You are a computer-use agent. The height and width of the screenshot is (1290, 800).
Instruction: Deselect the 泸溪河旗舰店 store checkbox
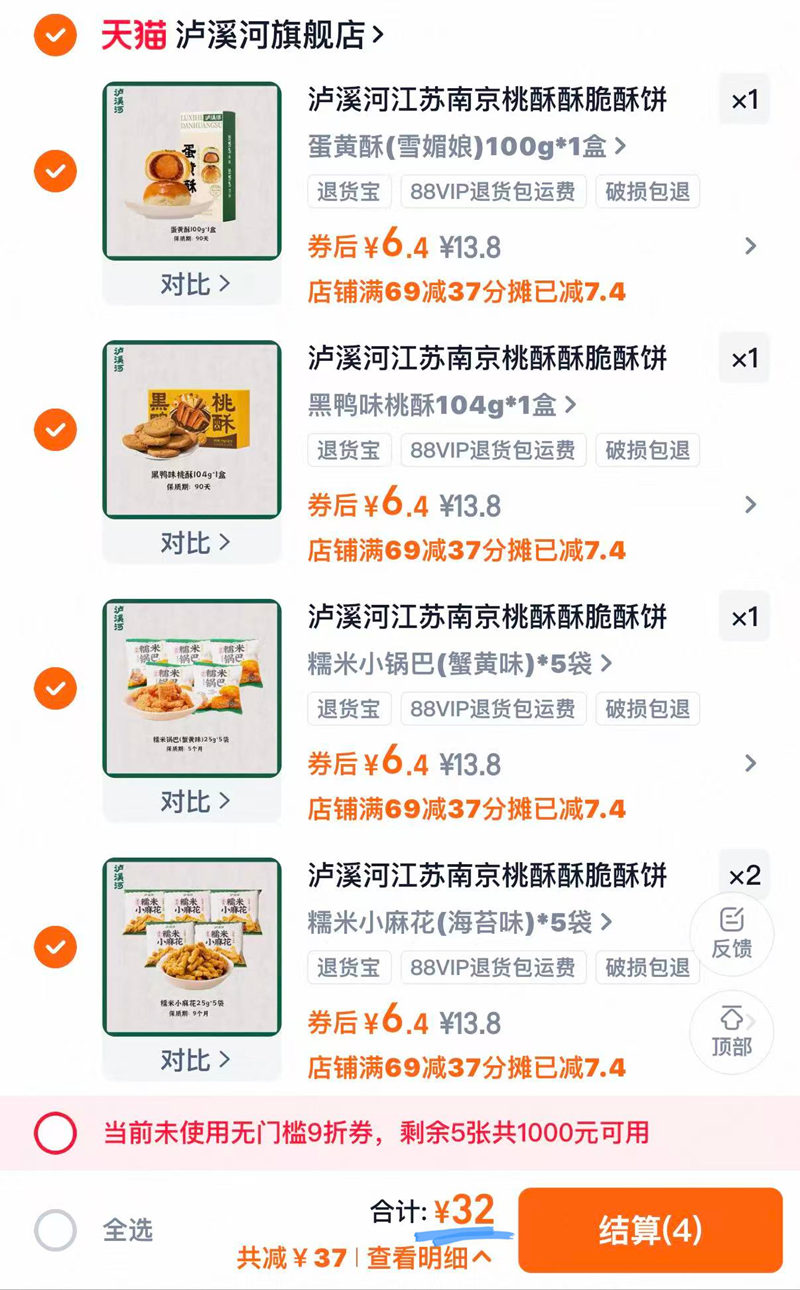(x=55, y=32)
